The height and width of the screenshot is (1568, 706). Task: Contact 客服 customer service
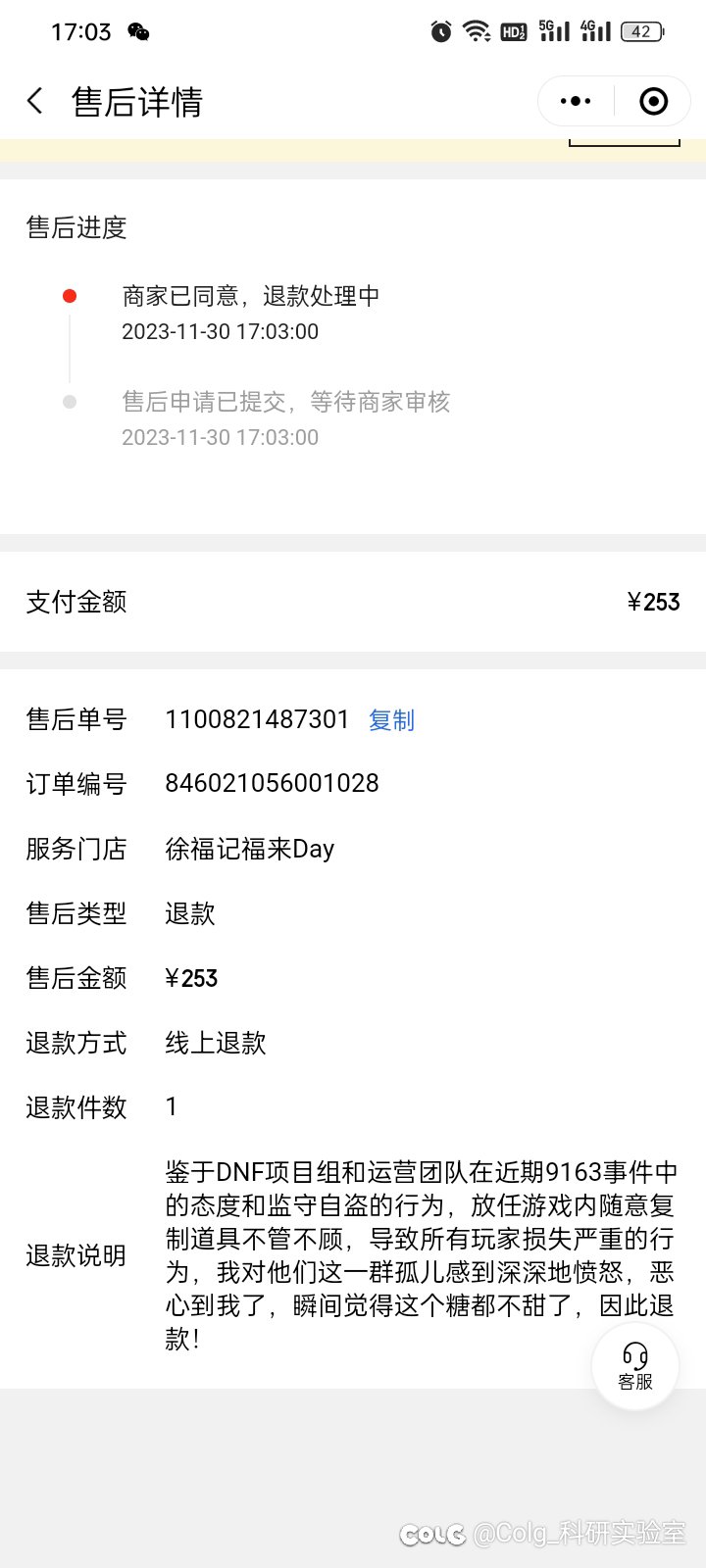pos(635,1366)
